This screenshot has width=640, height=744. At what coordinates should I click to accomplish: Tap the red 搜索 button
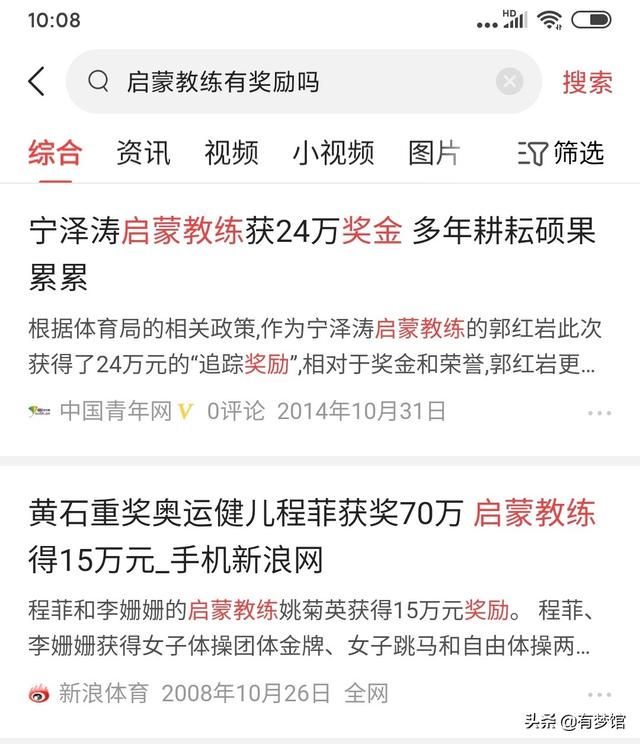(x=587, y=82)
